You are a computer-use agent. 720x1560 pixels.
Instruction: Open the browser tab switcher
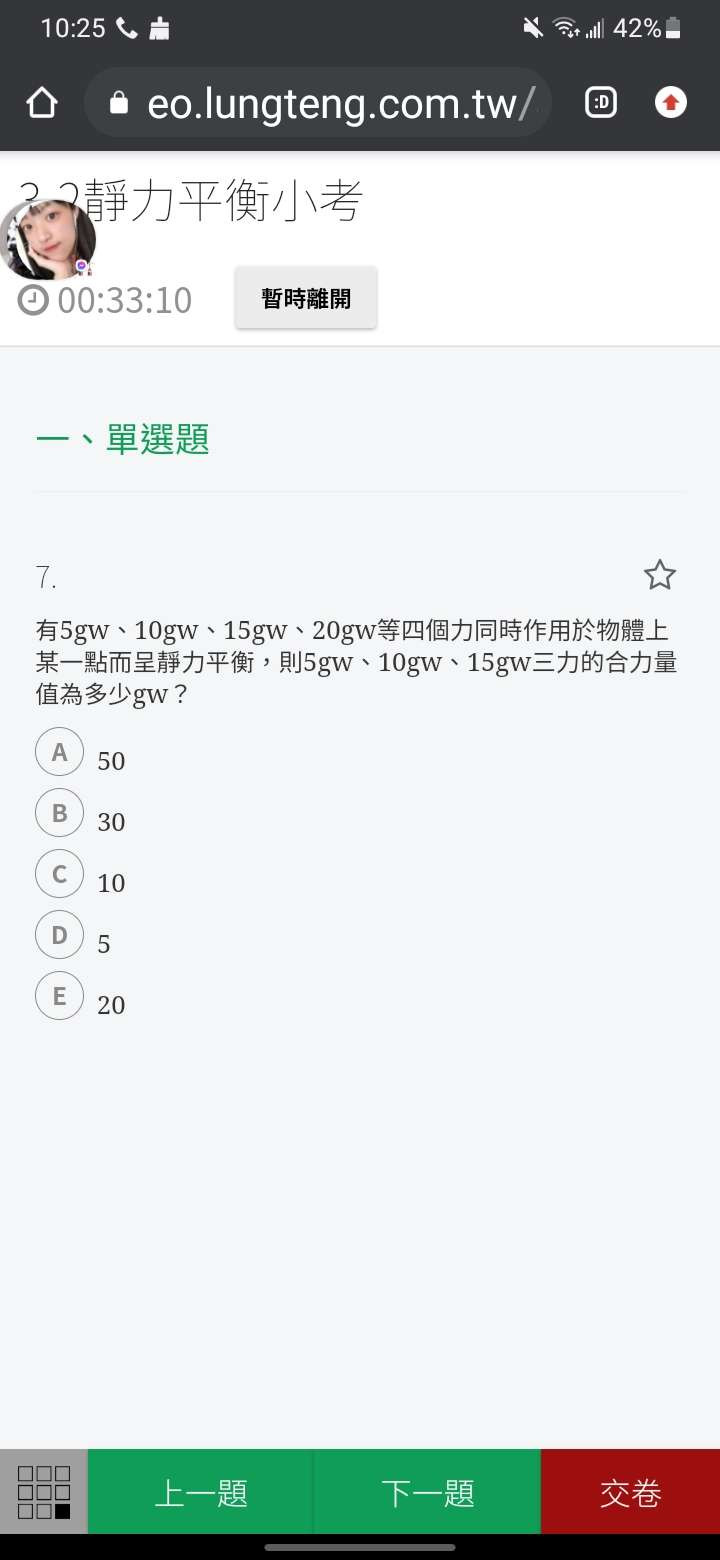point(601,102)
